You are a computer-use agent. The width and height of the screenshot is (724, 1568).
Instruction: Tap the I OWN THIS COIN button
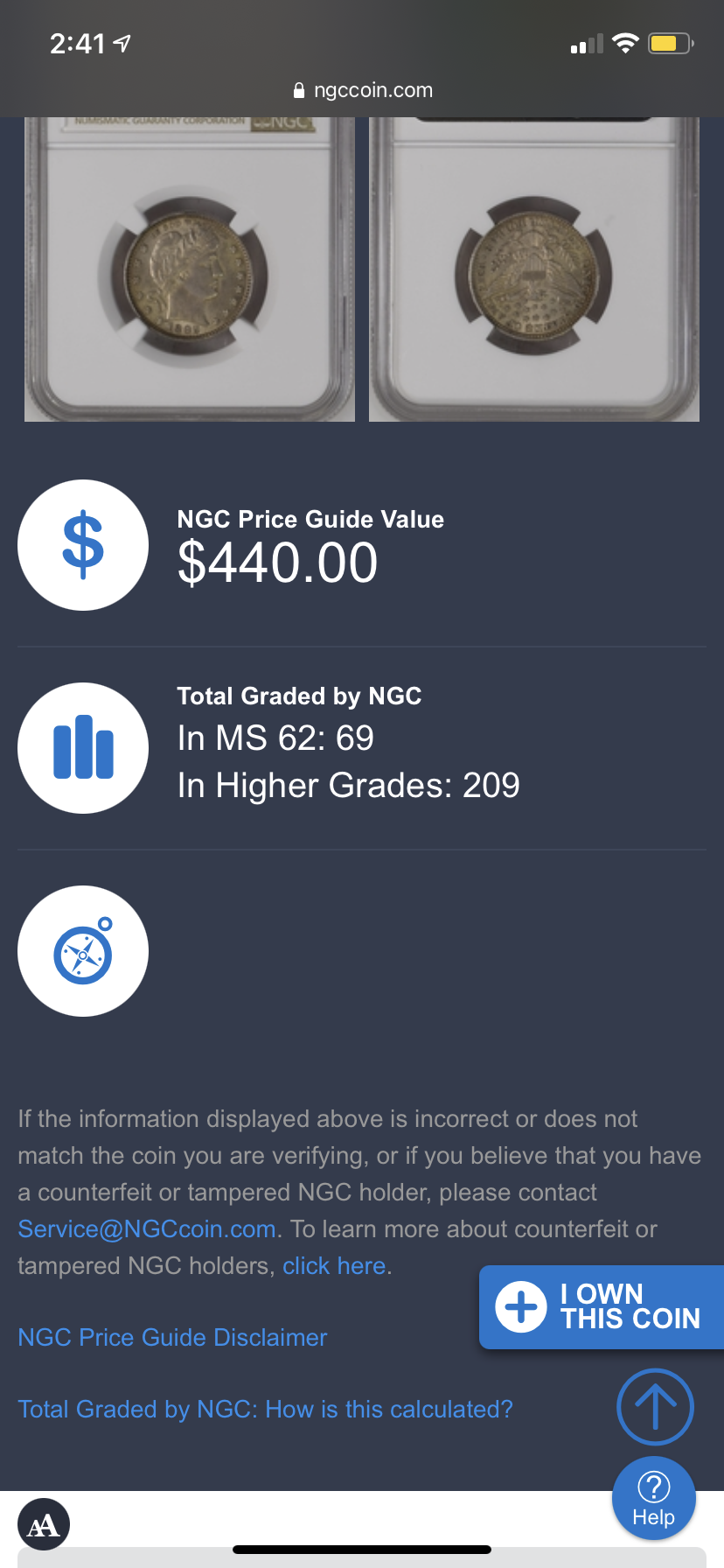602,1306
